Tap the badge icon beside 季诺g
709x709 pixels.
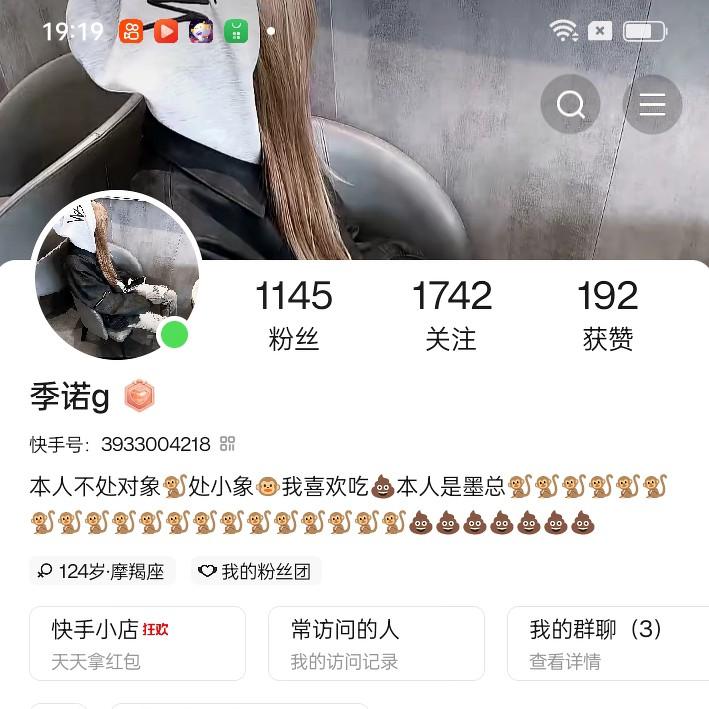[139, 397]
